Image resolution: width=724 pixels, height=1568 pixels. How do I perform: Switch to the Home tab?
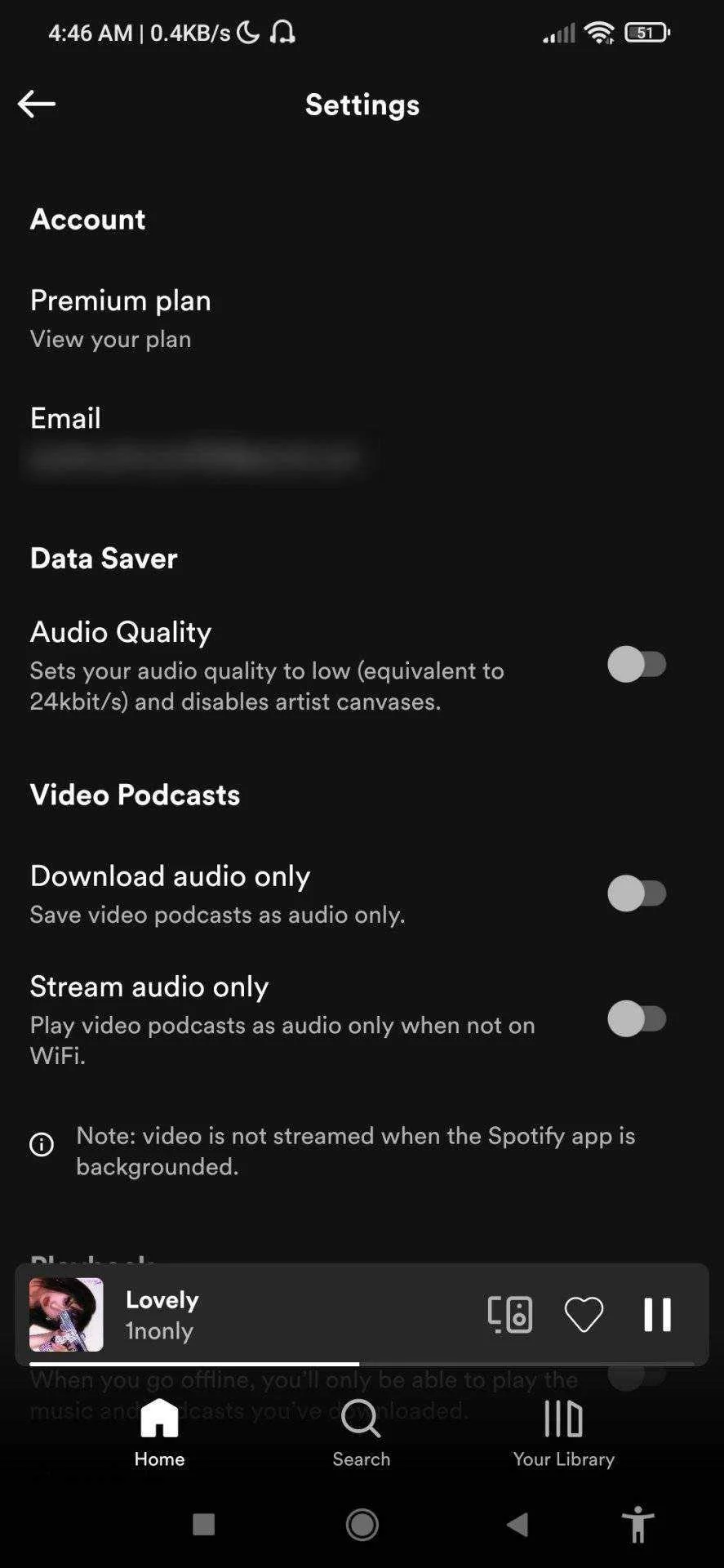click(159, 1433)
